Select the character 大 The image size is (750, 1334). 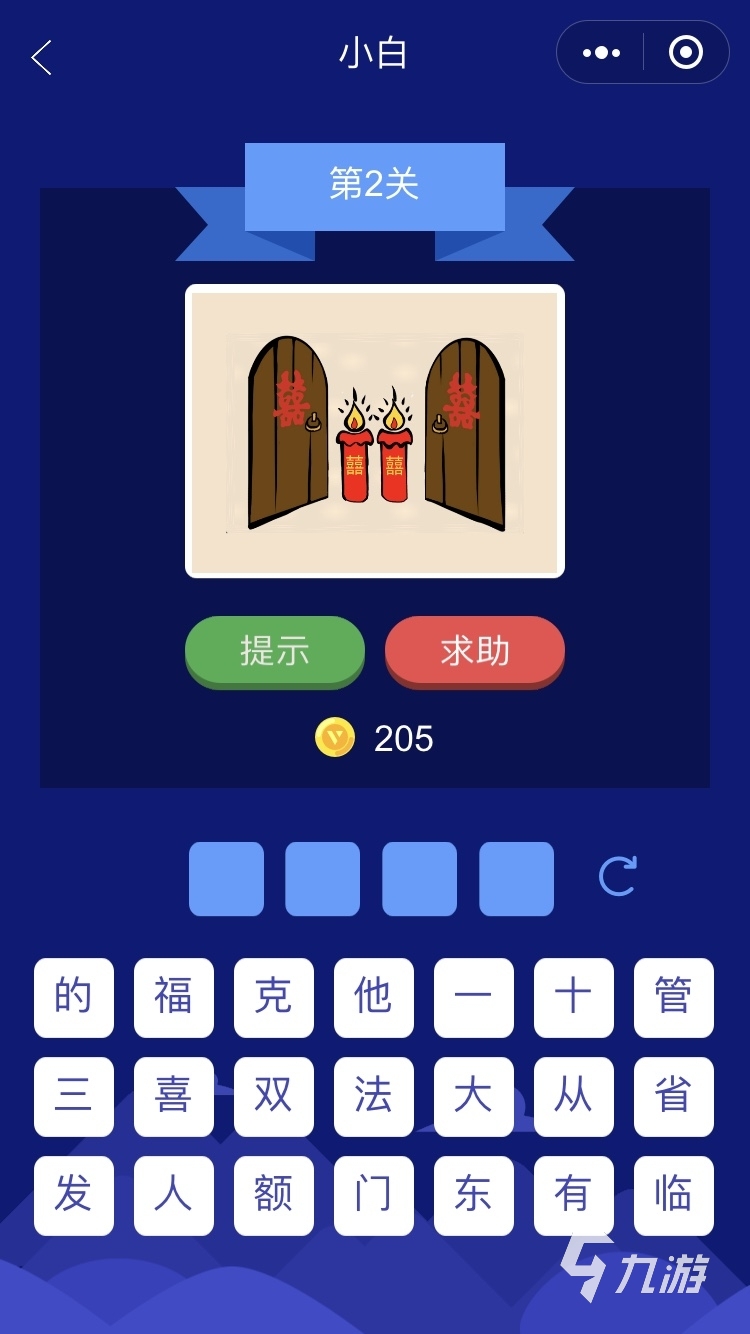[x=473, y=1096]
